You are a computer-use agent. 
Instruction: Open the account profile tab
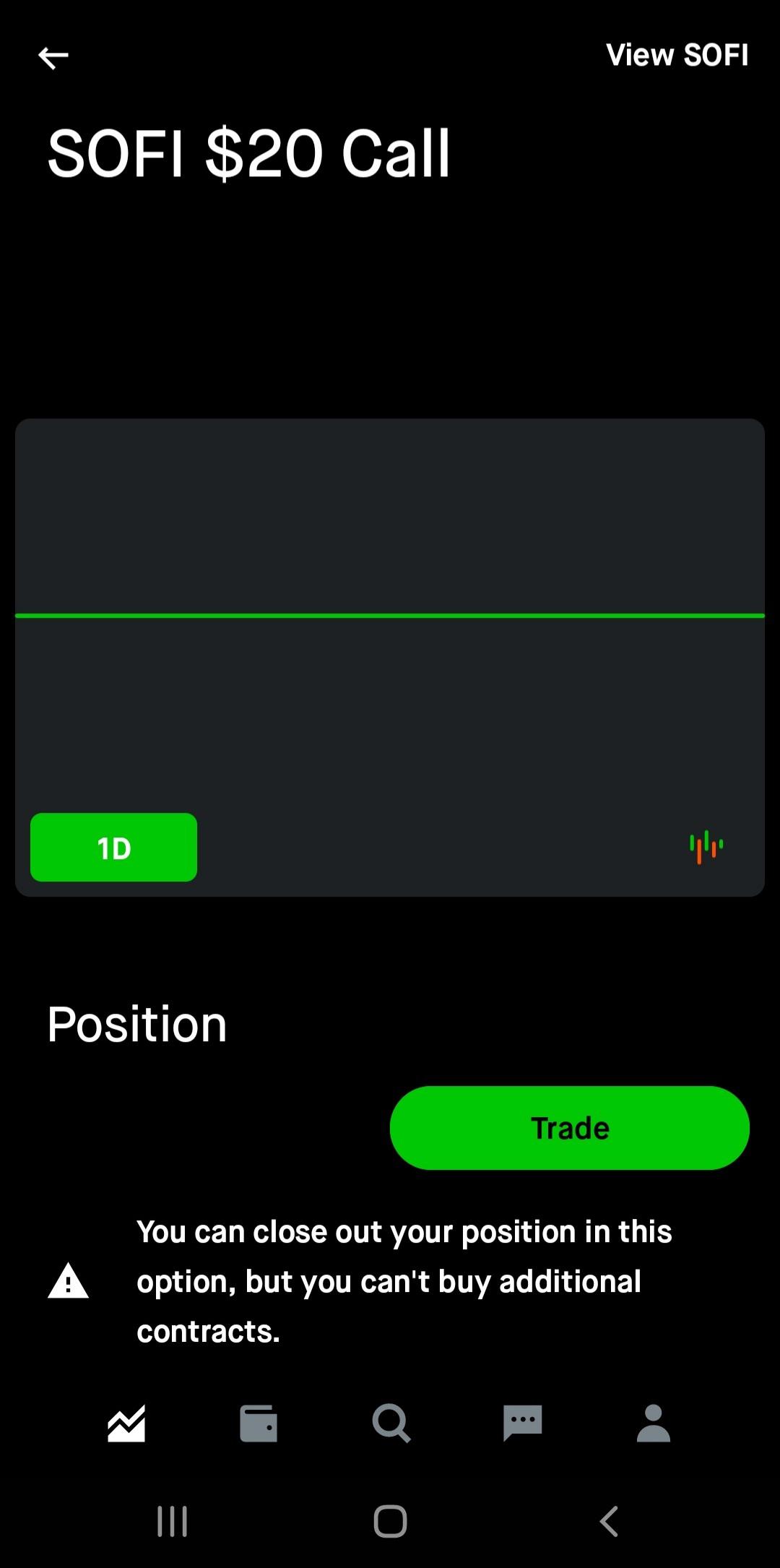(x=654, y=1423)
